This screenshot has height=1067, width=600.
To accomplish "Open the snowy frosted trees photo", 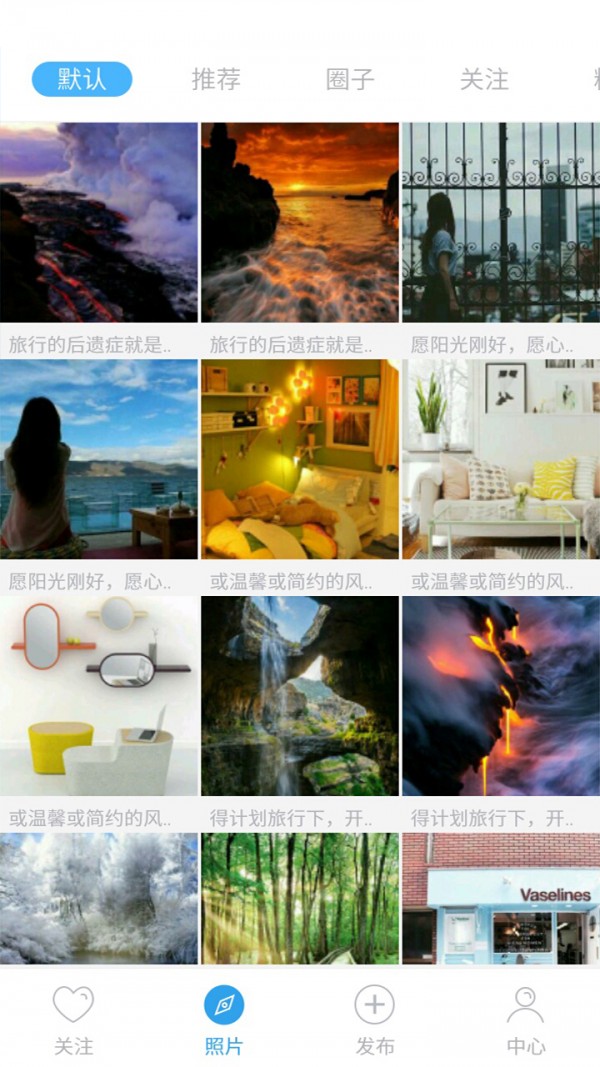I will pos(99,898).
